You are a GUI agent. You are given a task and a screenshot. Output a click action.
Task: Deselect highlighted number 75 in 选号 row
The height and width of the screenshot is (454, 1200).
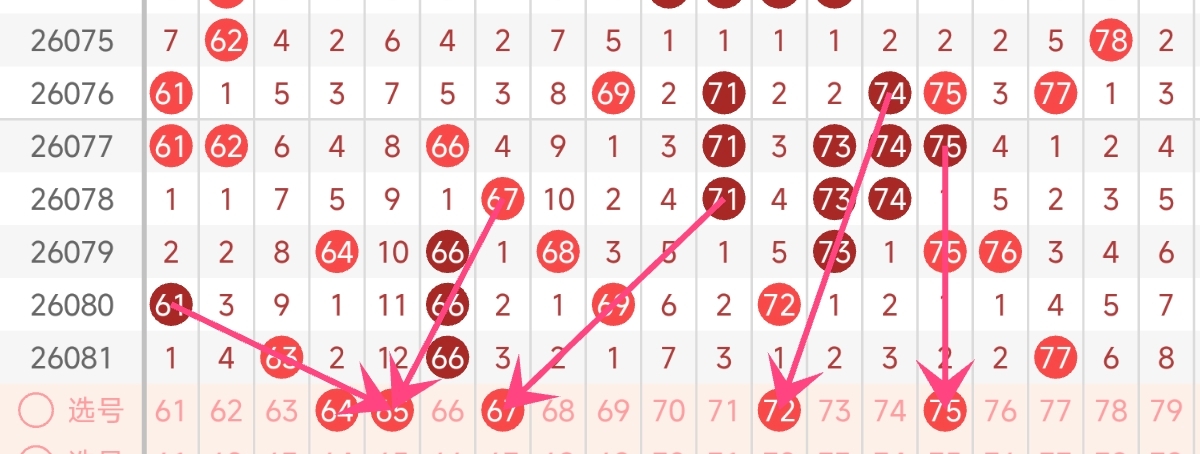[945, 410]
